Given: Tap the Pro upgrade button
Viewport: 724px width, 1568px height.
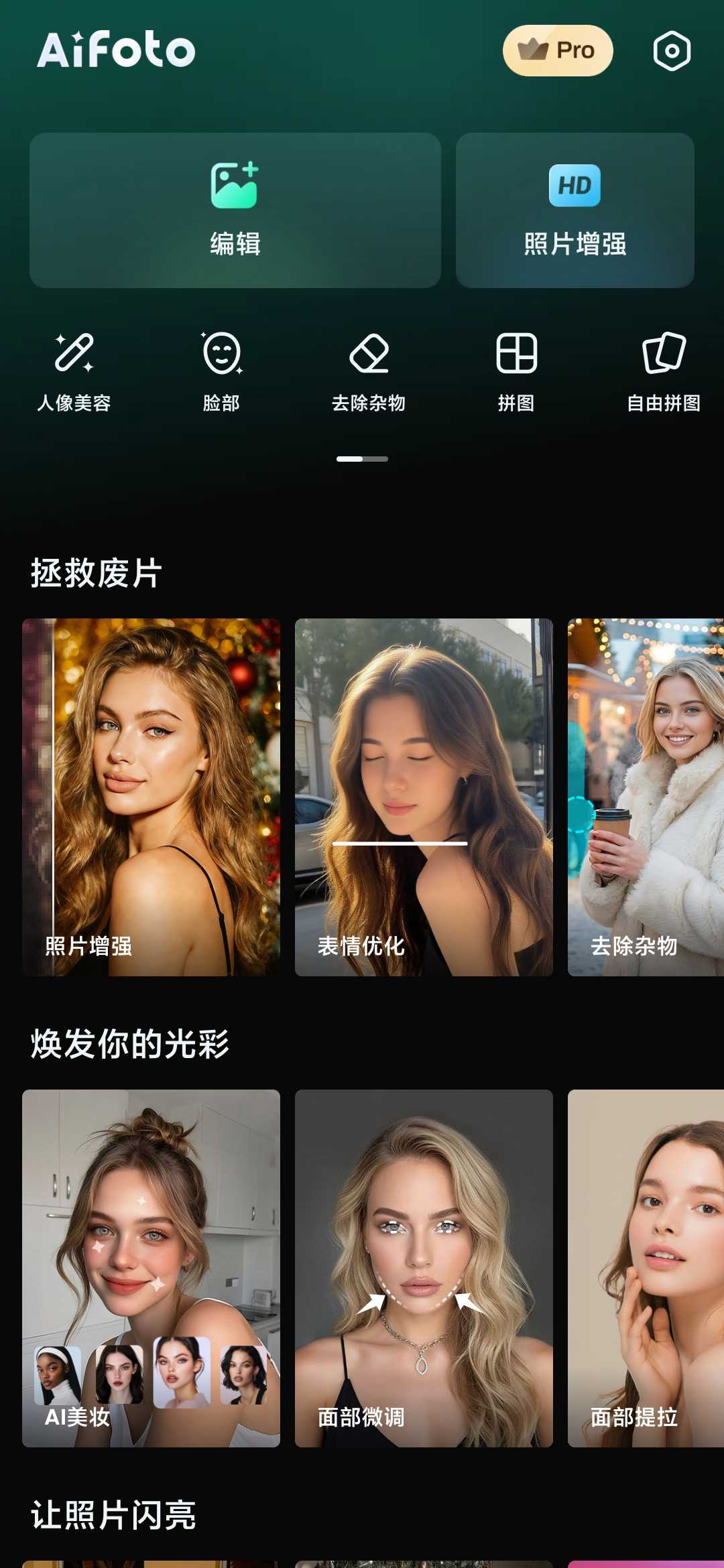Looking at the screenshot, I should tap(558, 51).
